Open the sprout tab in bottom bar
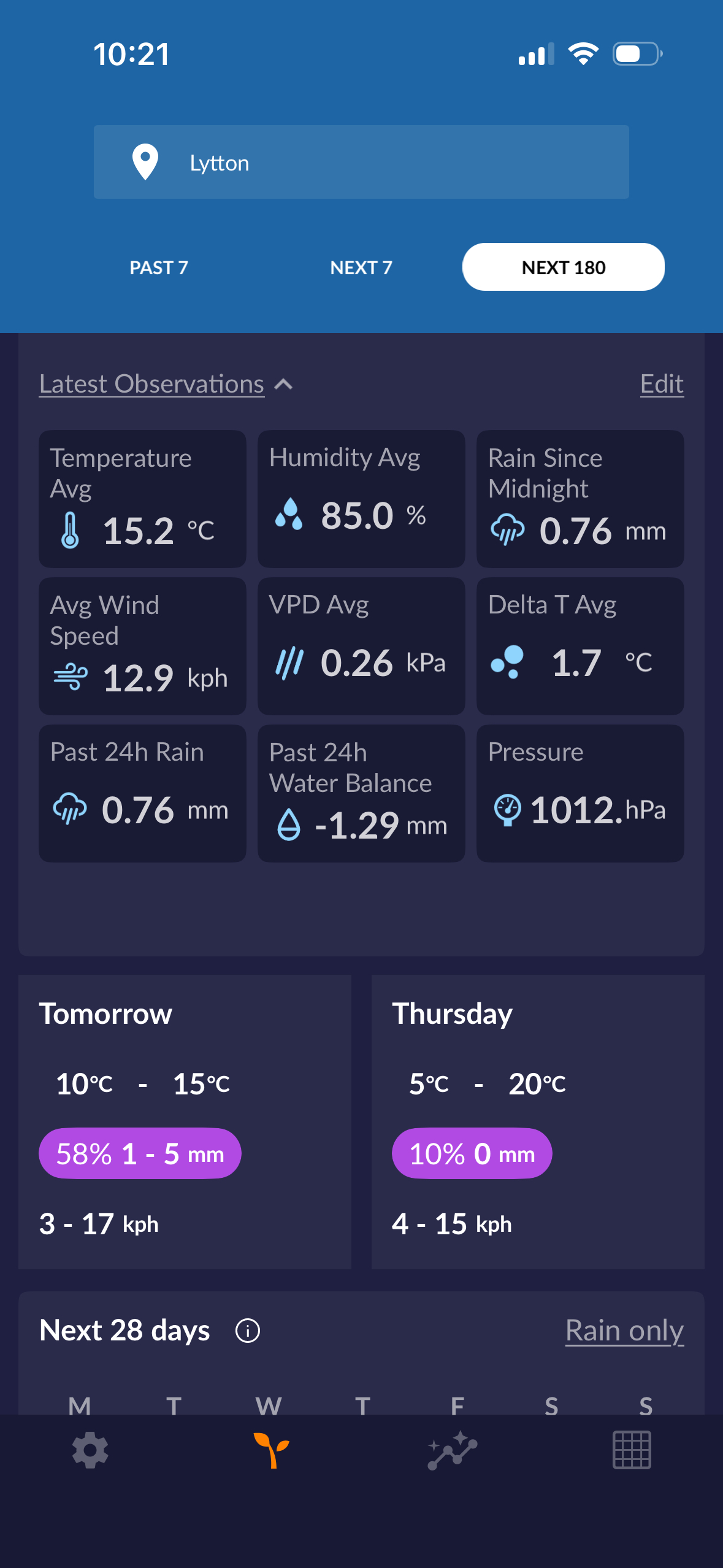The height and width of the screenshot is (1568, 723). click(271, 1450)
